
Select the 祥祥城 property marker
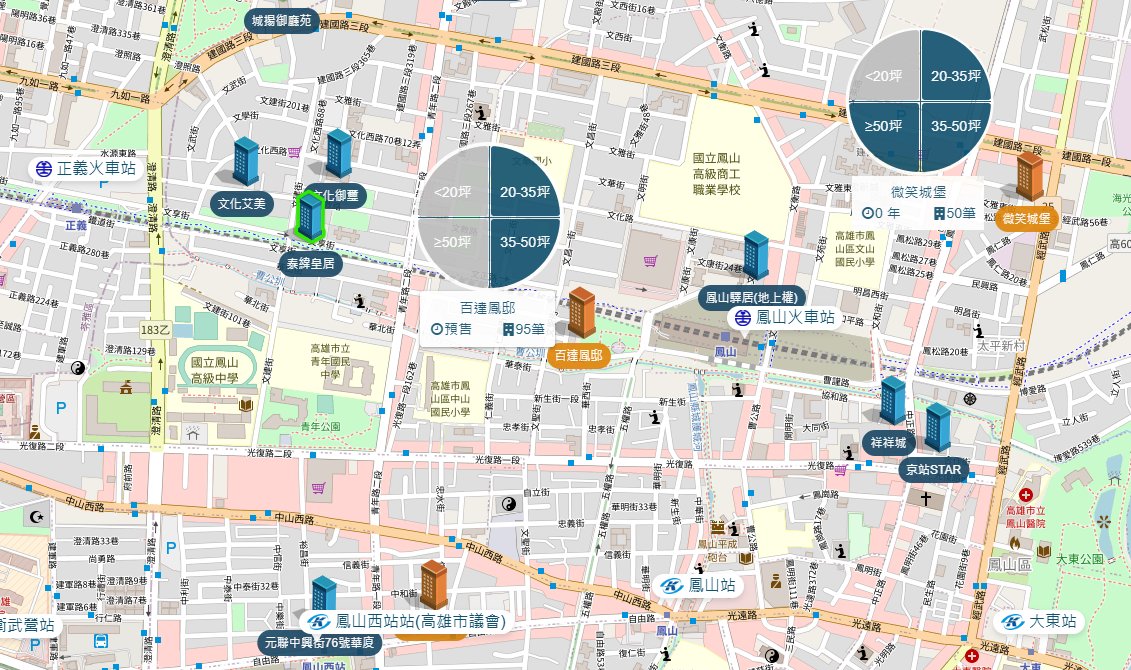point(892,400)
